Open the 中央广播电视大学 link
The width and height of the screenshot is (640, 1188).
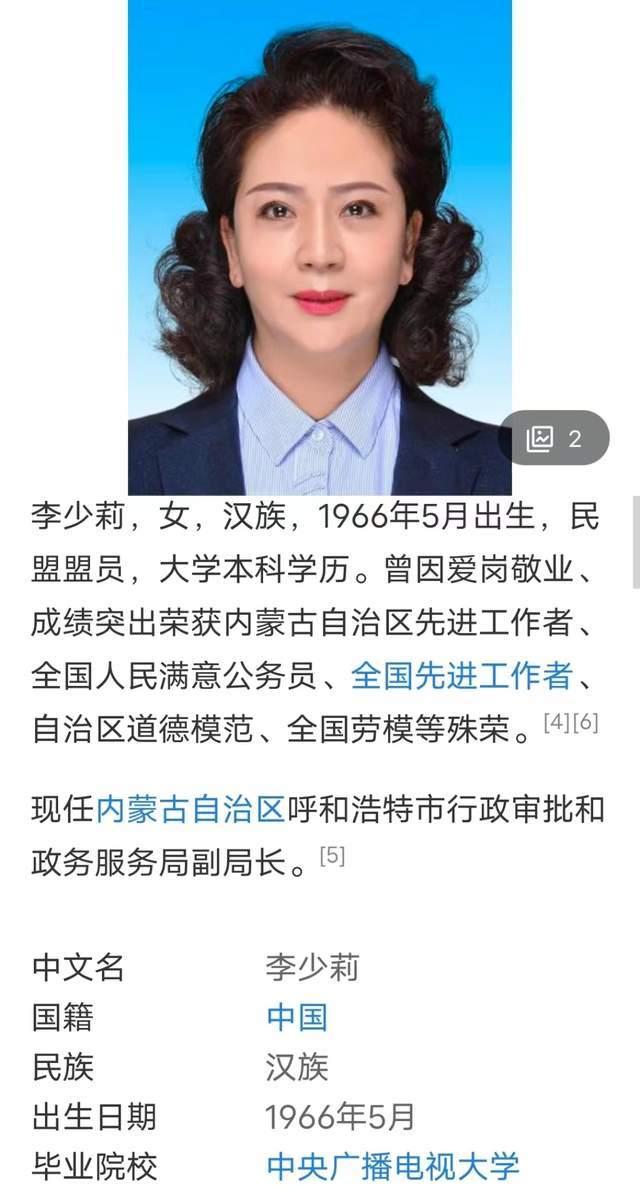point(393,1165)
